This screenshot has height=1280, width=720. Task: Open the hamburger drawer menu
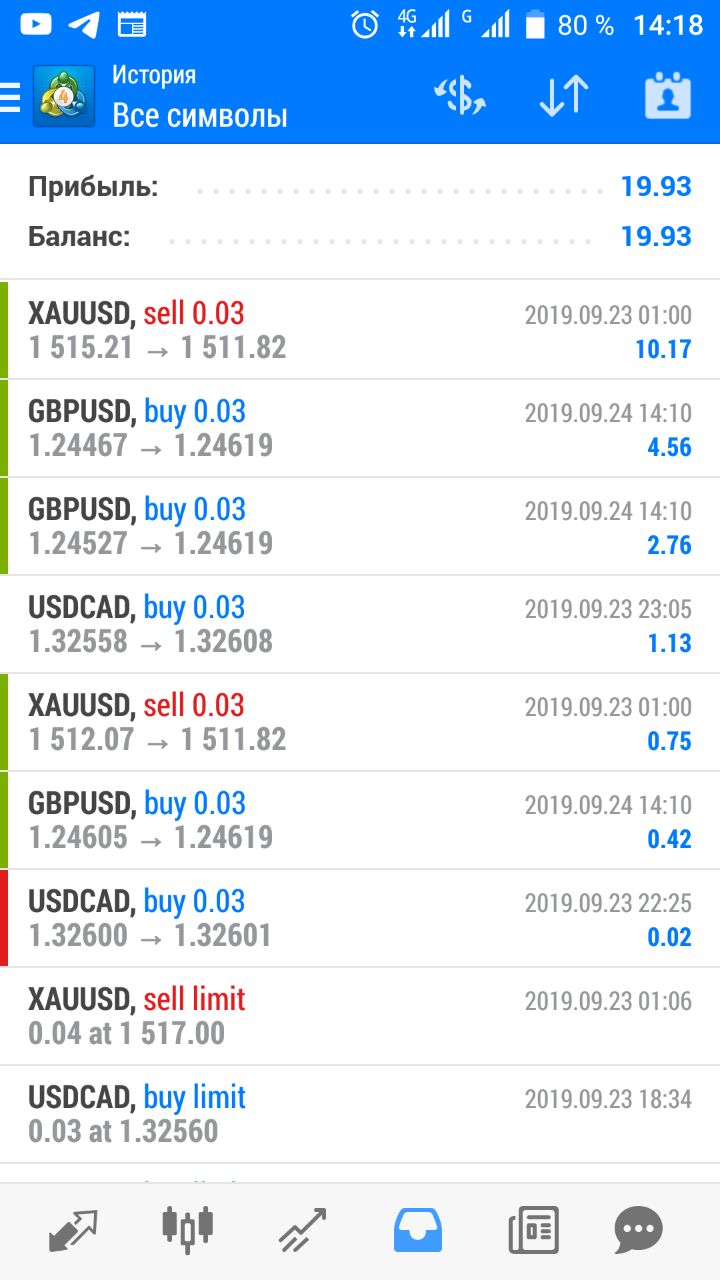(10, 97)
